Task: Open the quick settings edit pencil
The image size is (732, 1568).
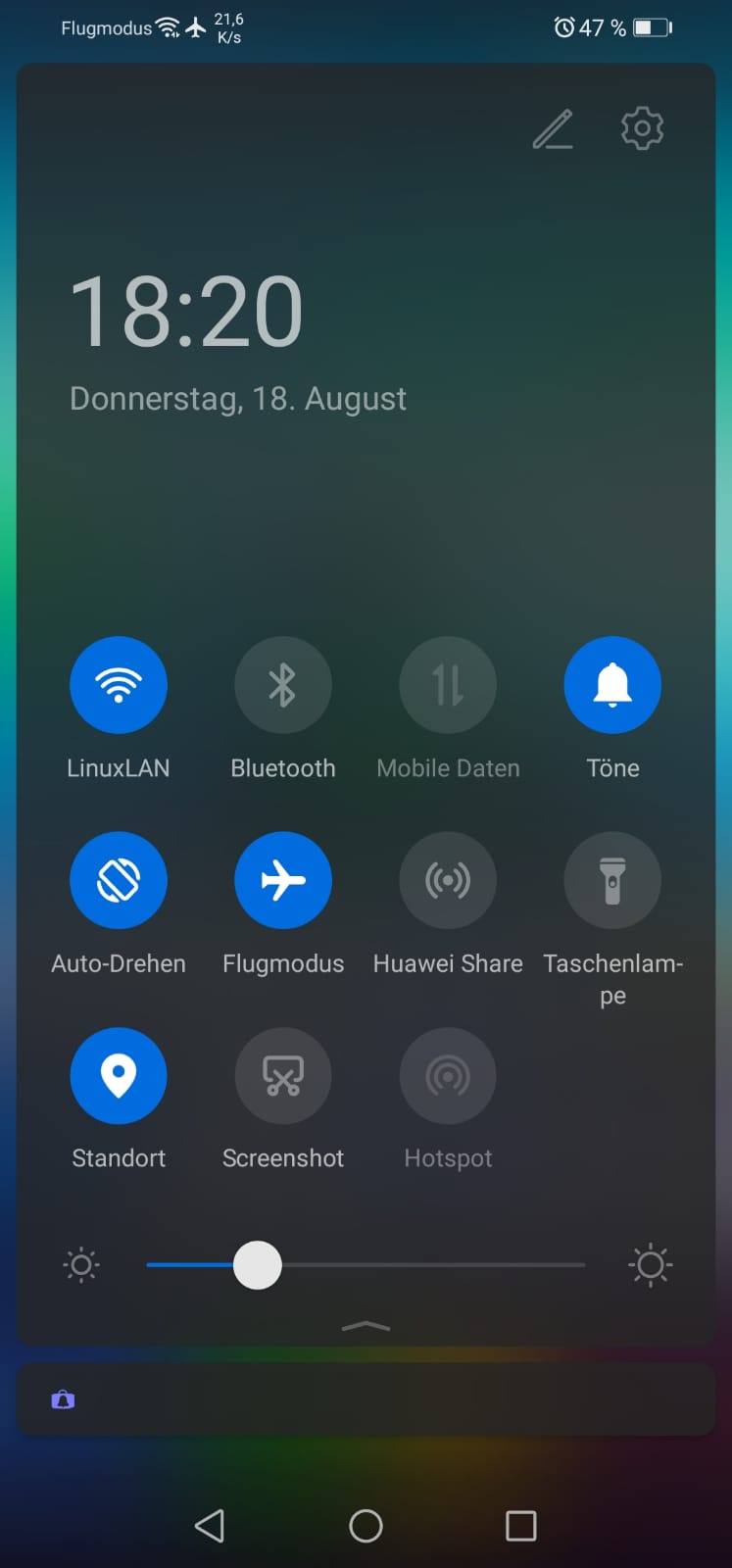Action: point(553,129)
